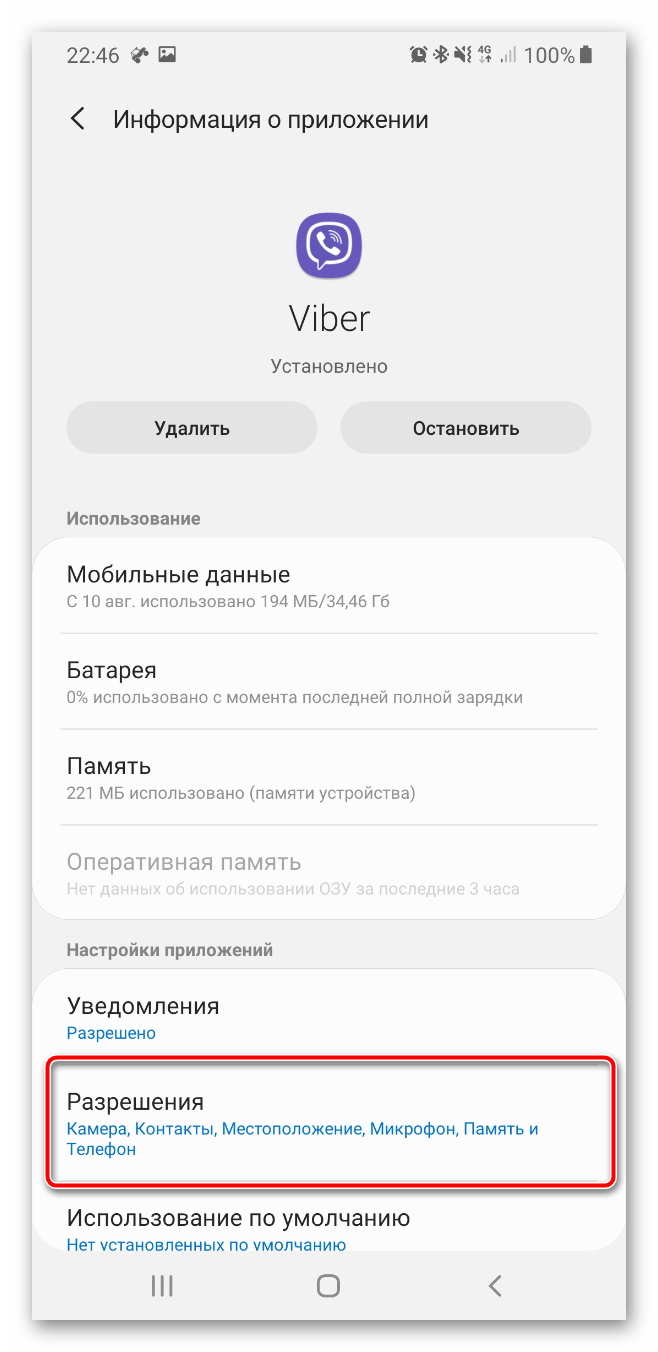Open Мобильные данные usage
658x1352 pixels.
pyautogui.click(x=329, y=587)
